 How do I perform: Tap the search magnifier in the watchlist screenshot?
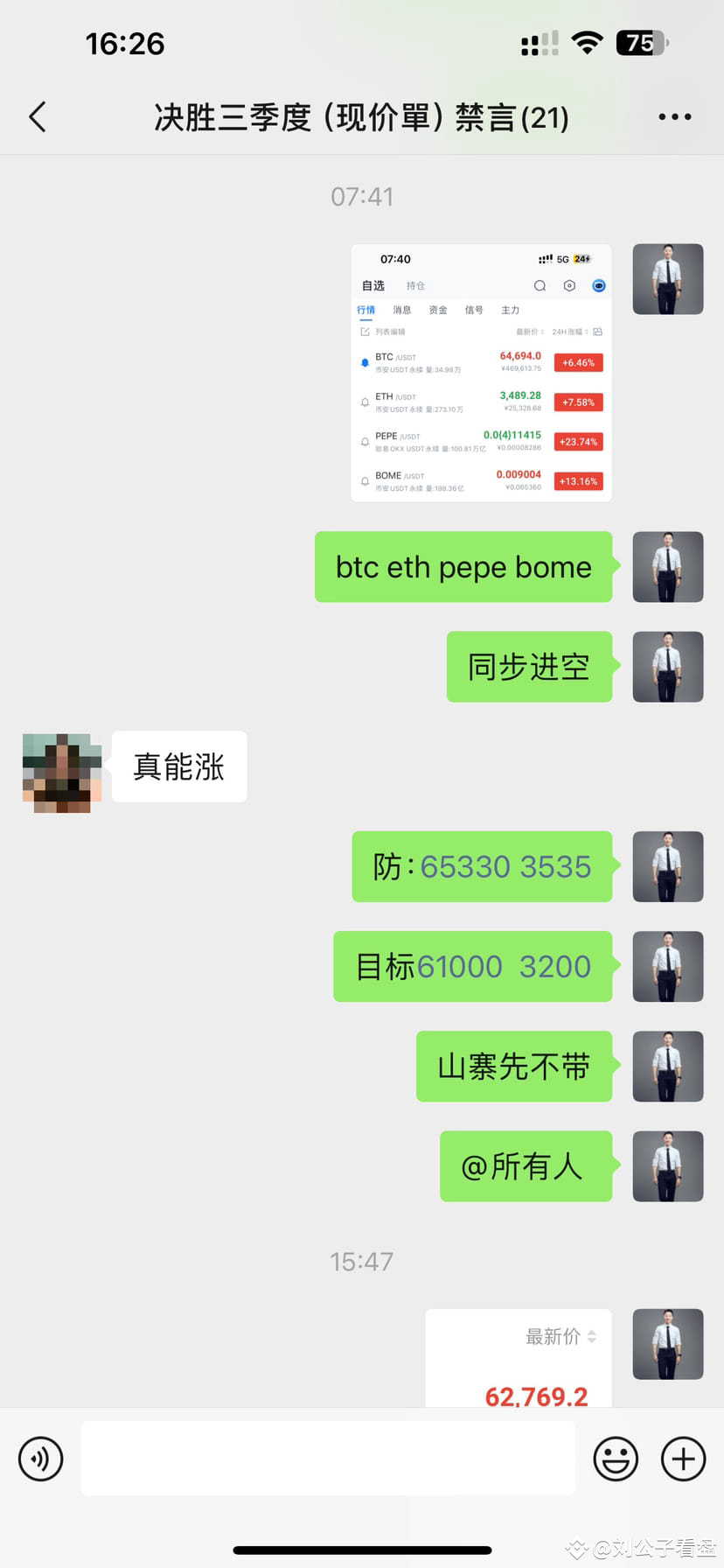coord(540,285)
